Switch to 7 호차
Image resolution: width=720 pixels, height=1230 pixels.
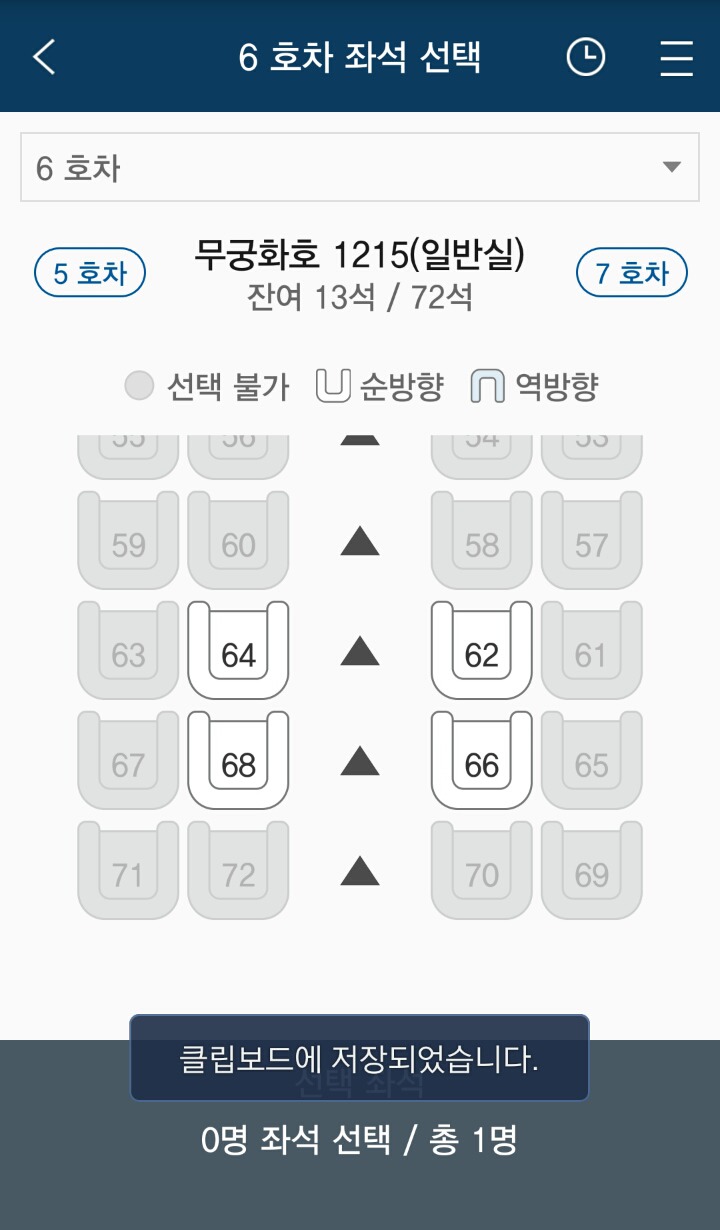pyautogui.click(x=632, y=273)
